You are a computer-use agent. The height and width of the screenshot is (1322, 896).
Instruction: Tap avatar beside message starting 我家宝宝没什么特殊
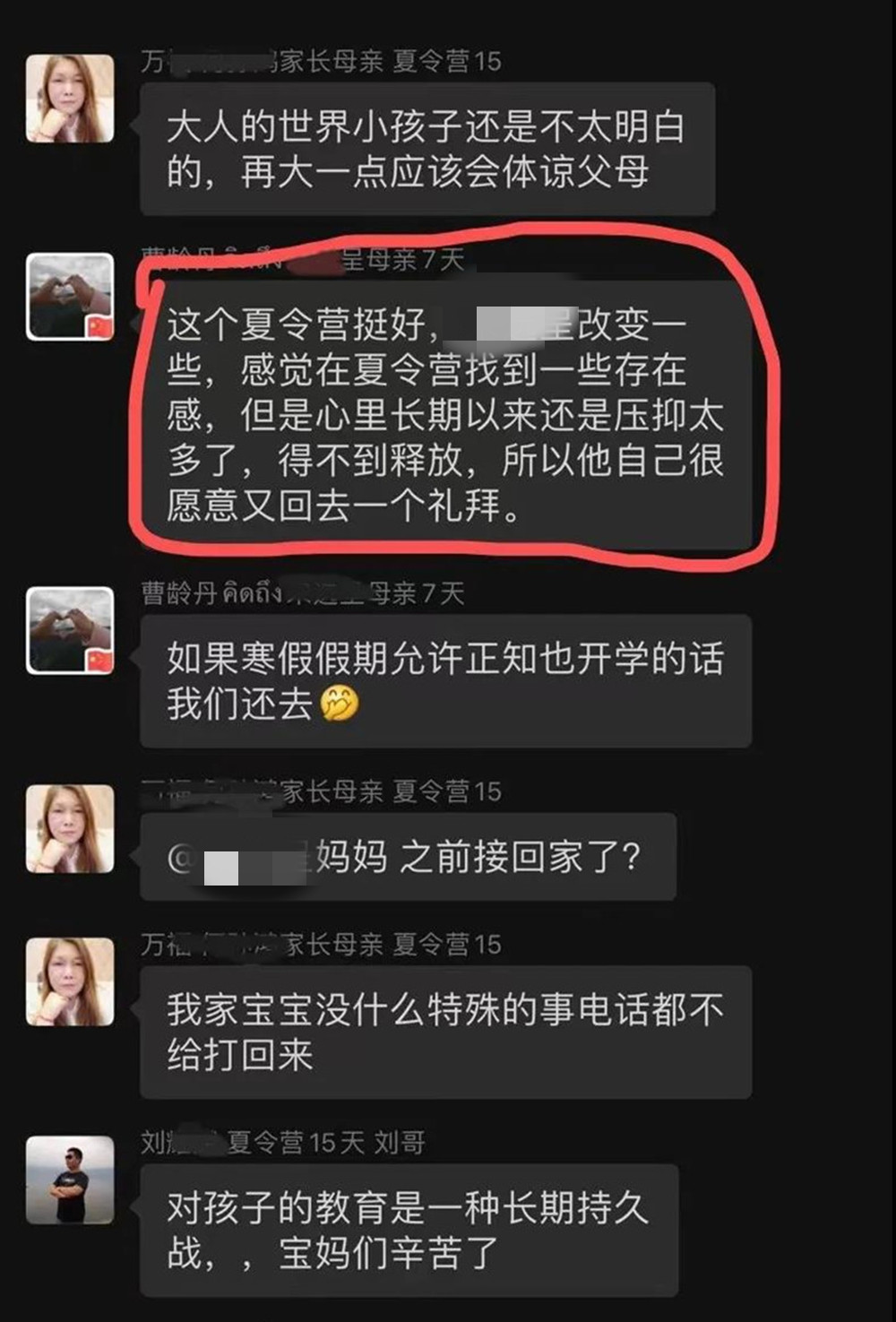(70, 981)
